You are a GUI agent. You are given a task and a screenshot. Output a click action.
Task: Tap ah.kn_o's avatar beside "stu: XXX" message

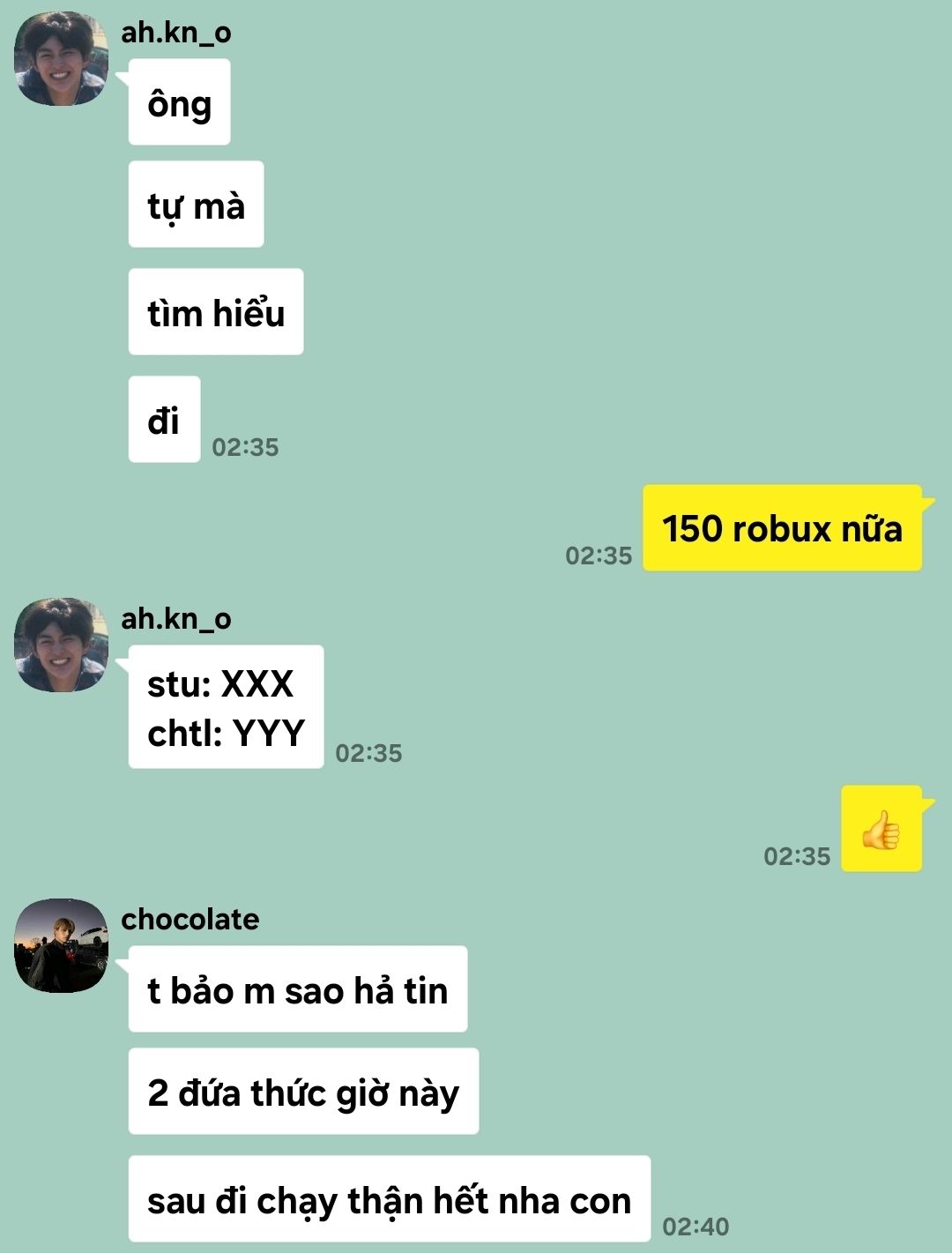point(61,645)
